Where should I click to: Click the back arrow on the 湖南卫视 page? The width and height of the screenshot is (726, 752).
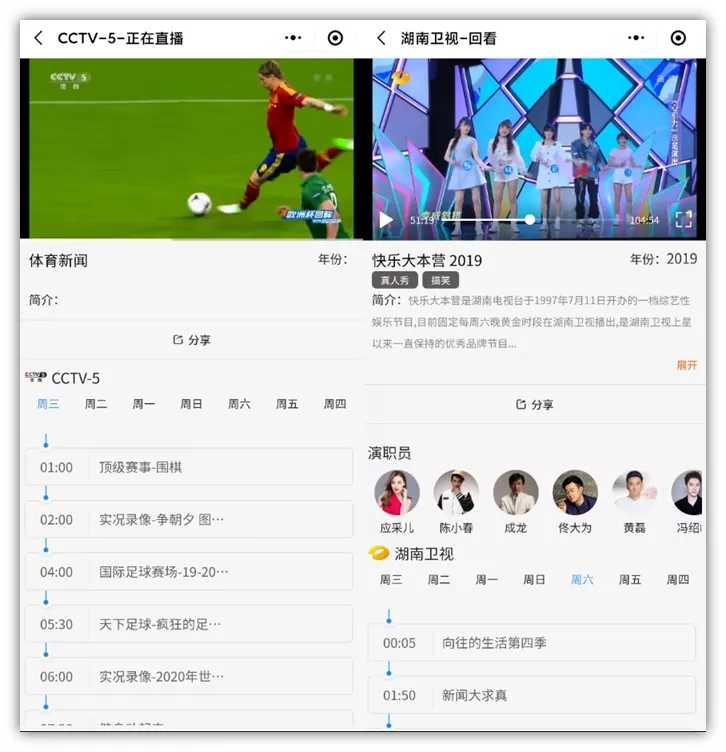tap(381, 37)
